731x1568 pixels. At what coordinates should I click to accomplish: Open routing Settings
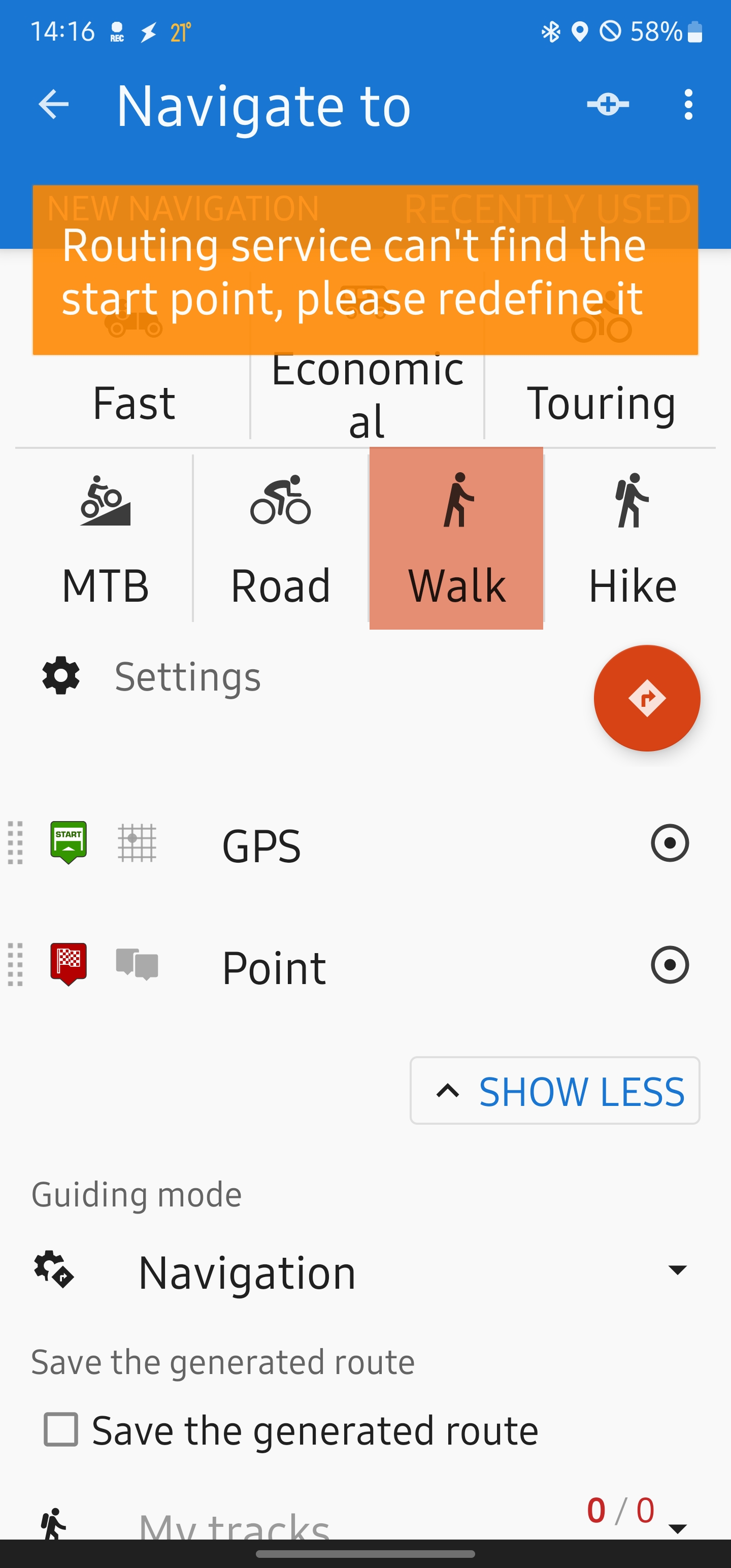(187, 676)
